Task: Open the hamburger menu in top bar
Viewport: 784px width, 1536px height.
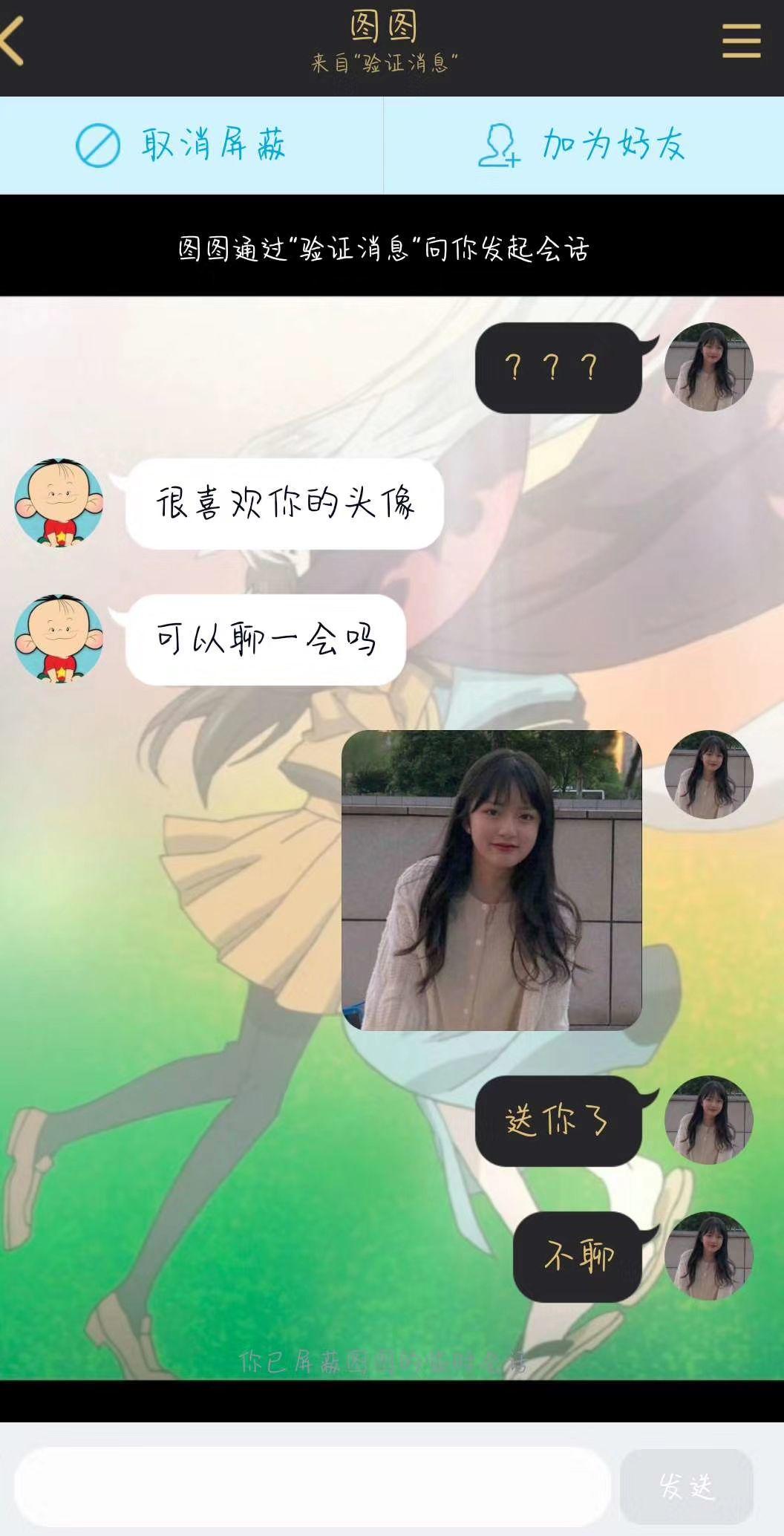Action: pos(741,41)
